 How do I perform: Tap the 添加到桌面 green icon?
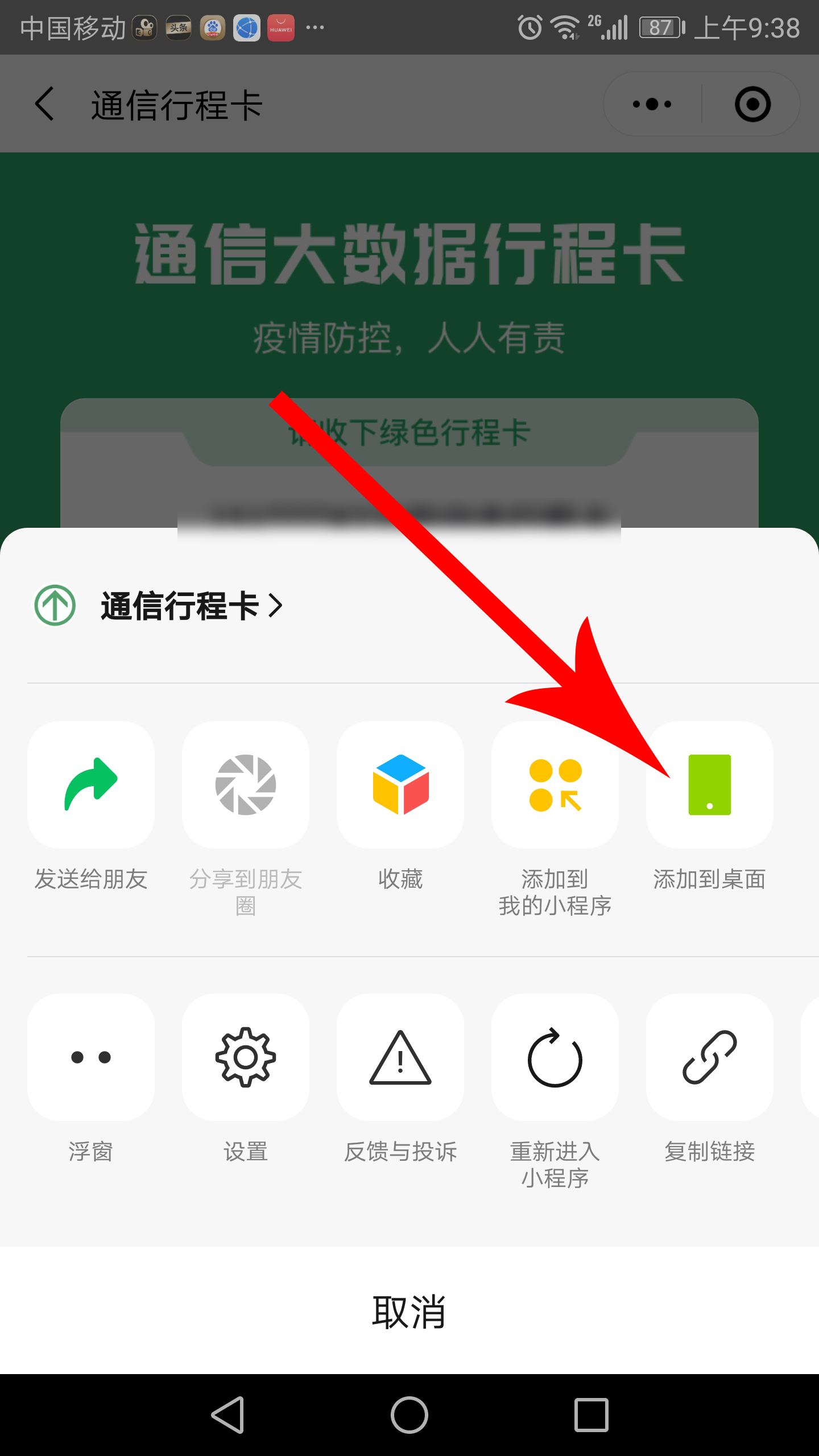coord(710,785)
